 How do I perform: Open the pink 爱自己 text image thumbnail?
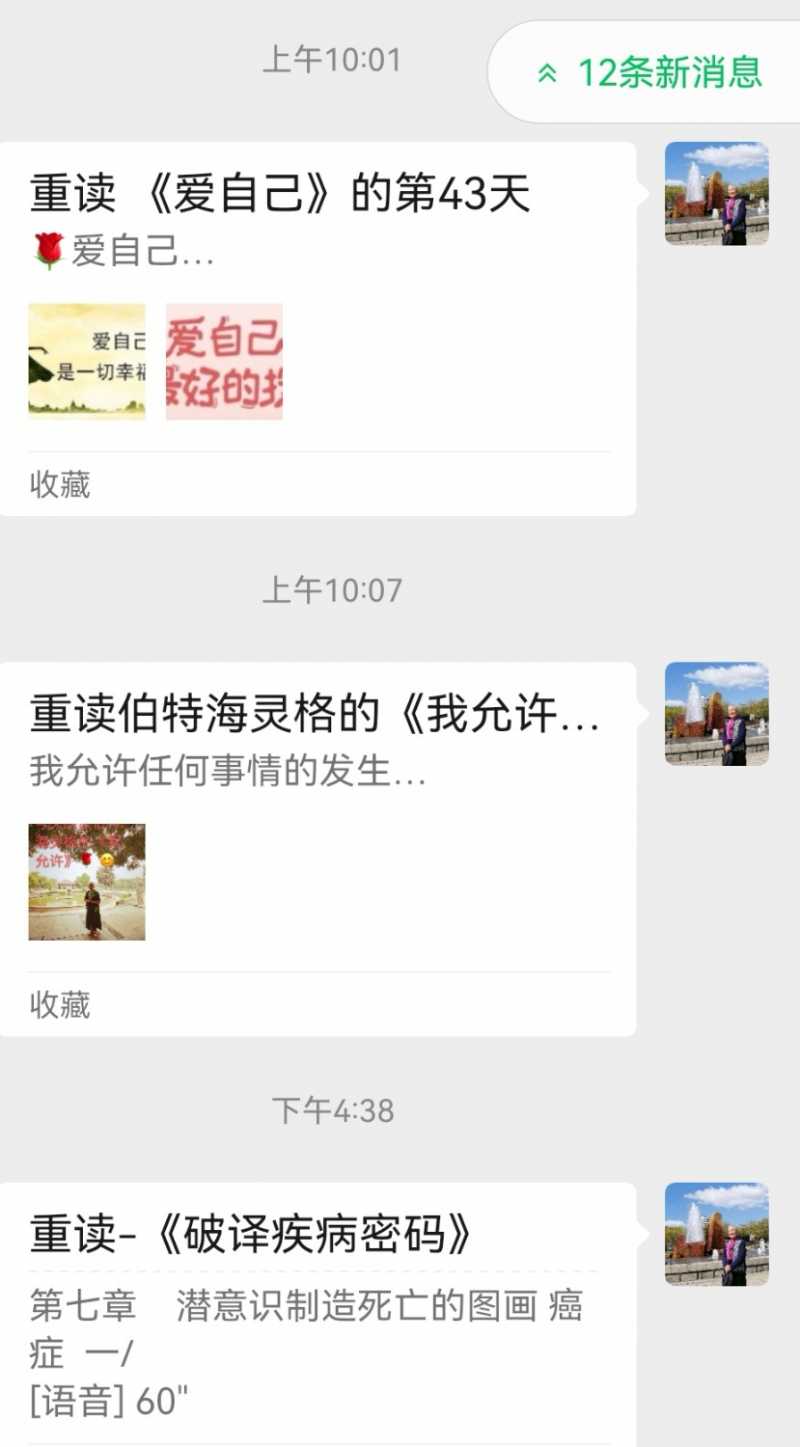[224, 362]
